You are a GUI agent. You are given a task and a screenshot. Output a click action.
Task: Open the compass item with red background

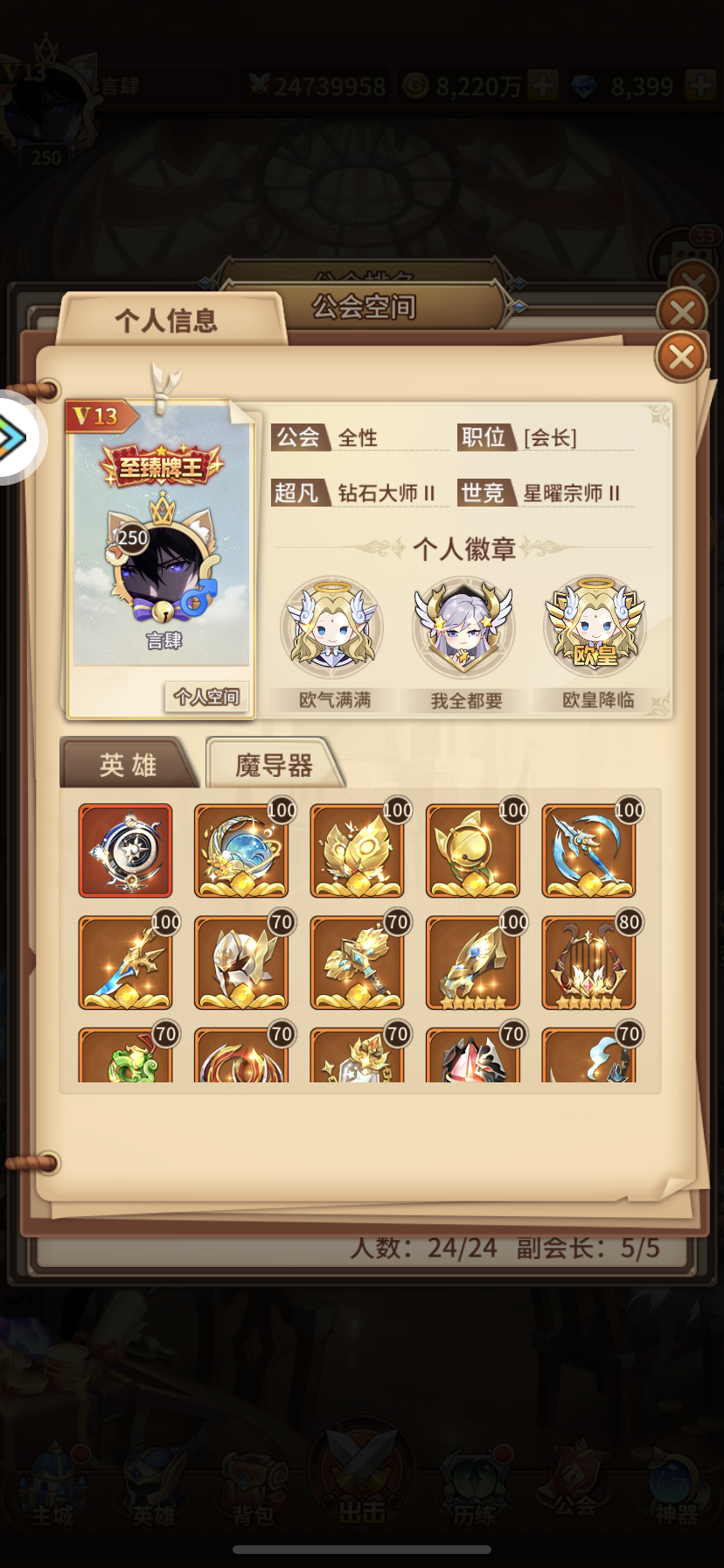(x=126, y=850)
